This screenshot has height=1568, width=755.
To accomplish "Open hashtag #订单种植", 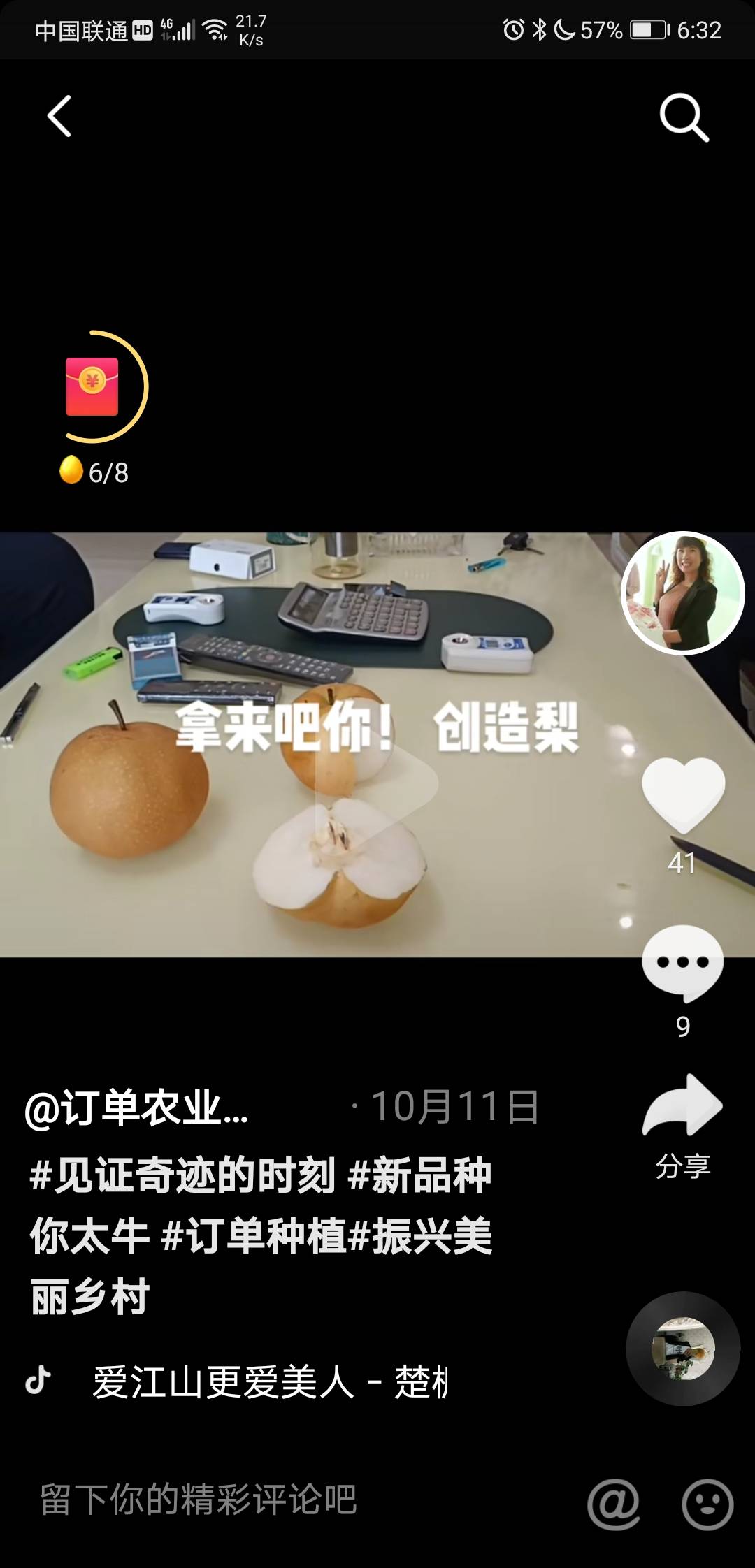I will (253, 1235).
